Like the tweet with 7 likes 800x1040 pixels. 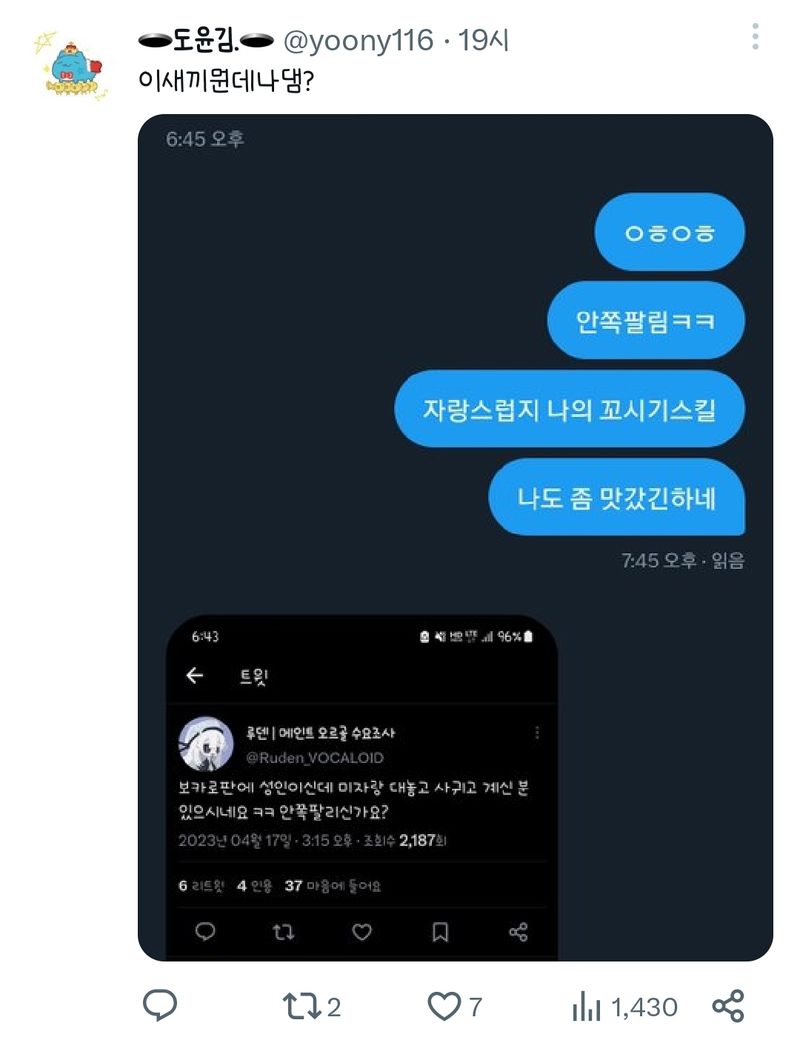point(444,1006)
